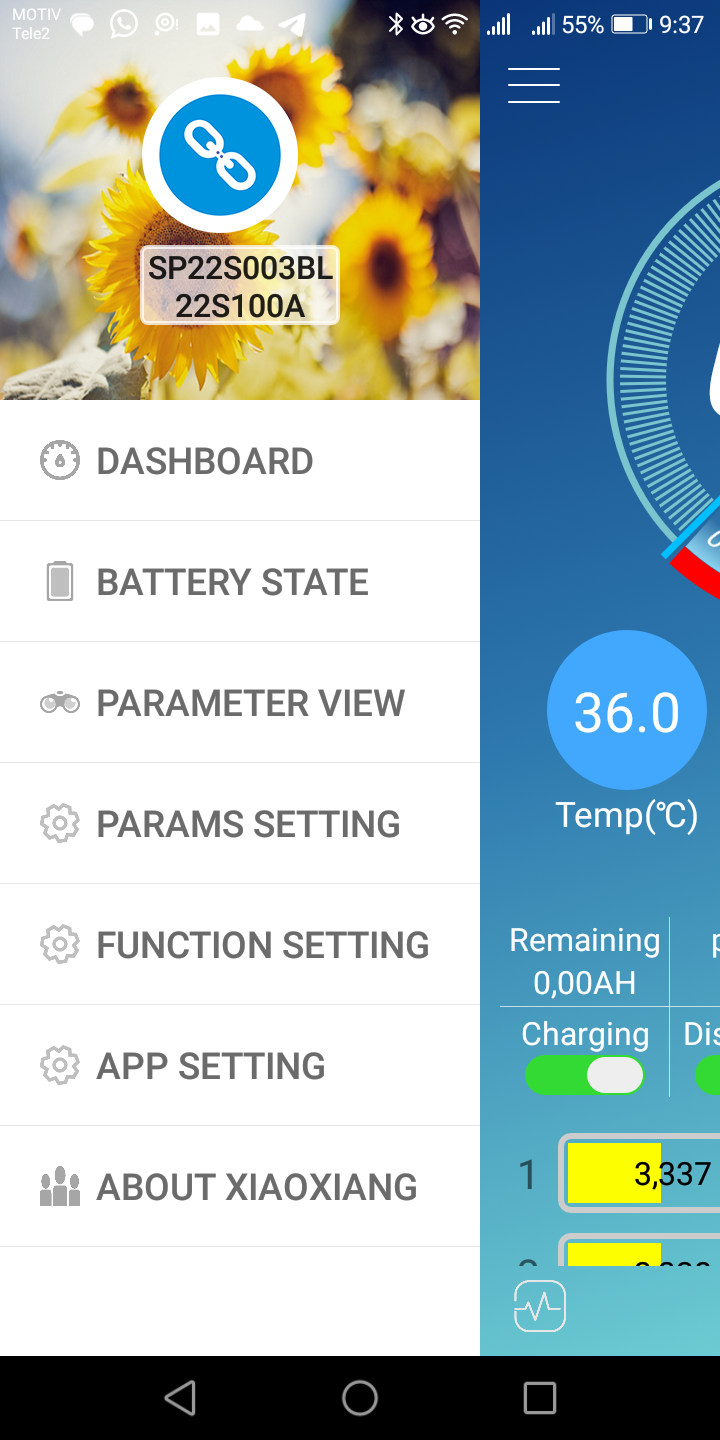The image size is (720, 1440).
Task: Open App Setting
Action: [210, 1066]
